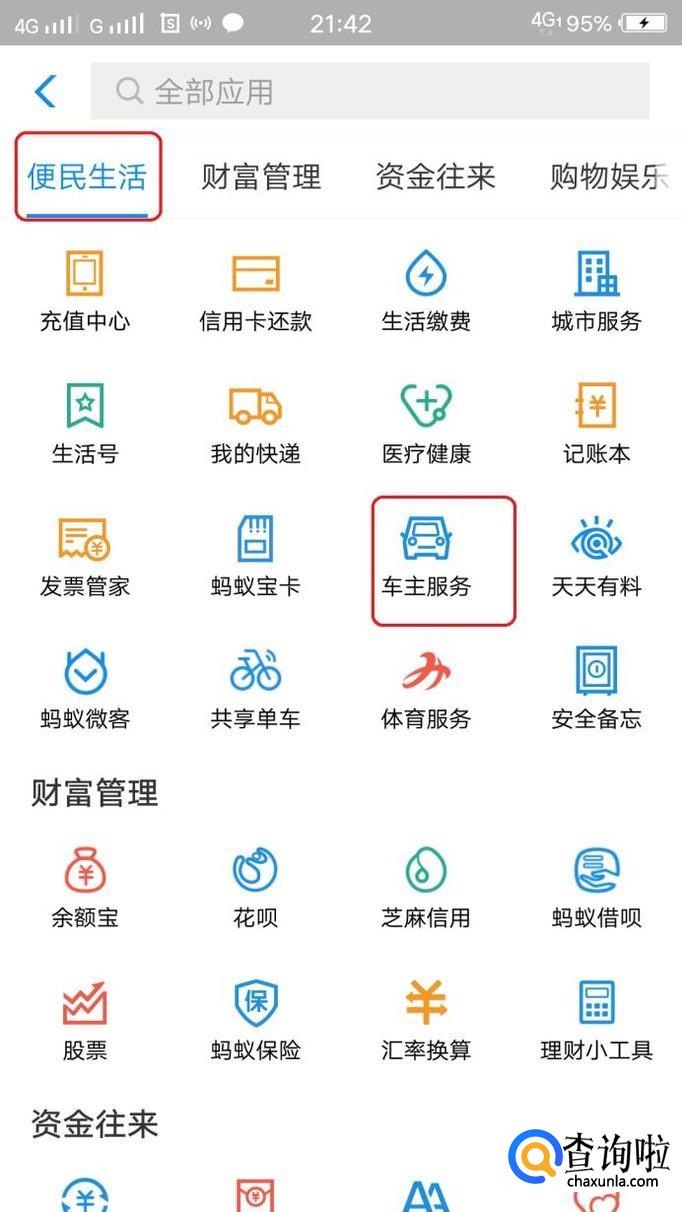
Task: Open 蚂蚁保险
Action: pyautogui.click(x=256, y=1019)
